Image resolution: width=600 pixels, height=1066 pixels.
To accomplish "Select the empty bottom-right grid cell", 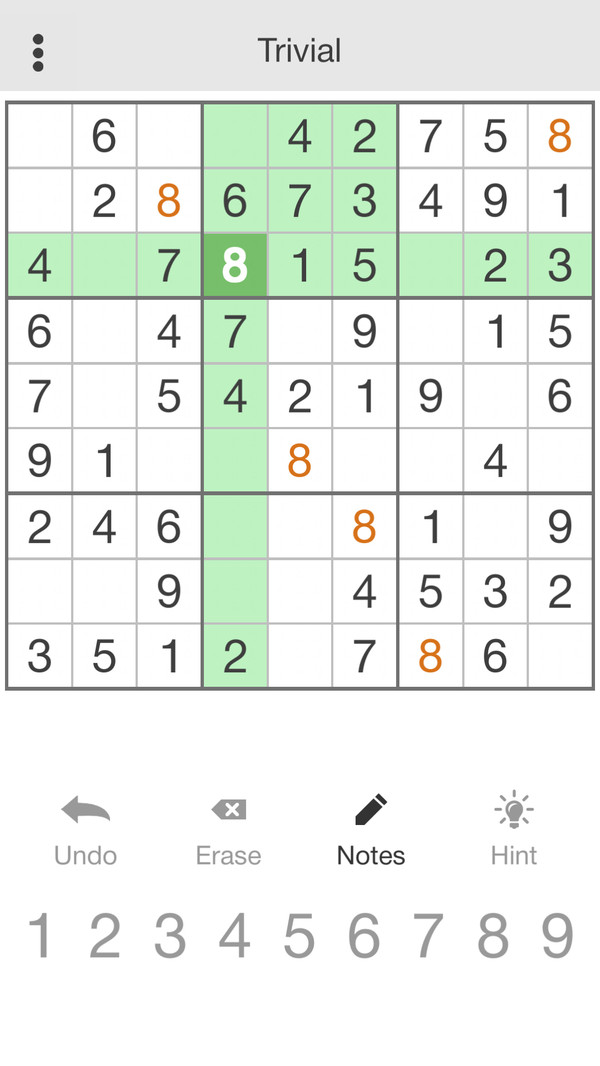I will tap(560, 656).
